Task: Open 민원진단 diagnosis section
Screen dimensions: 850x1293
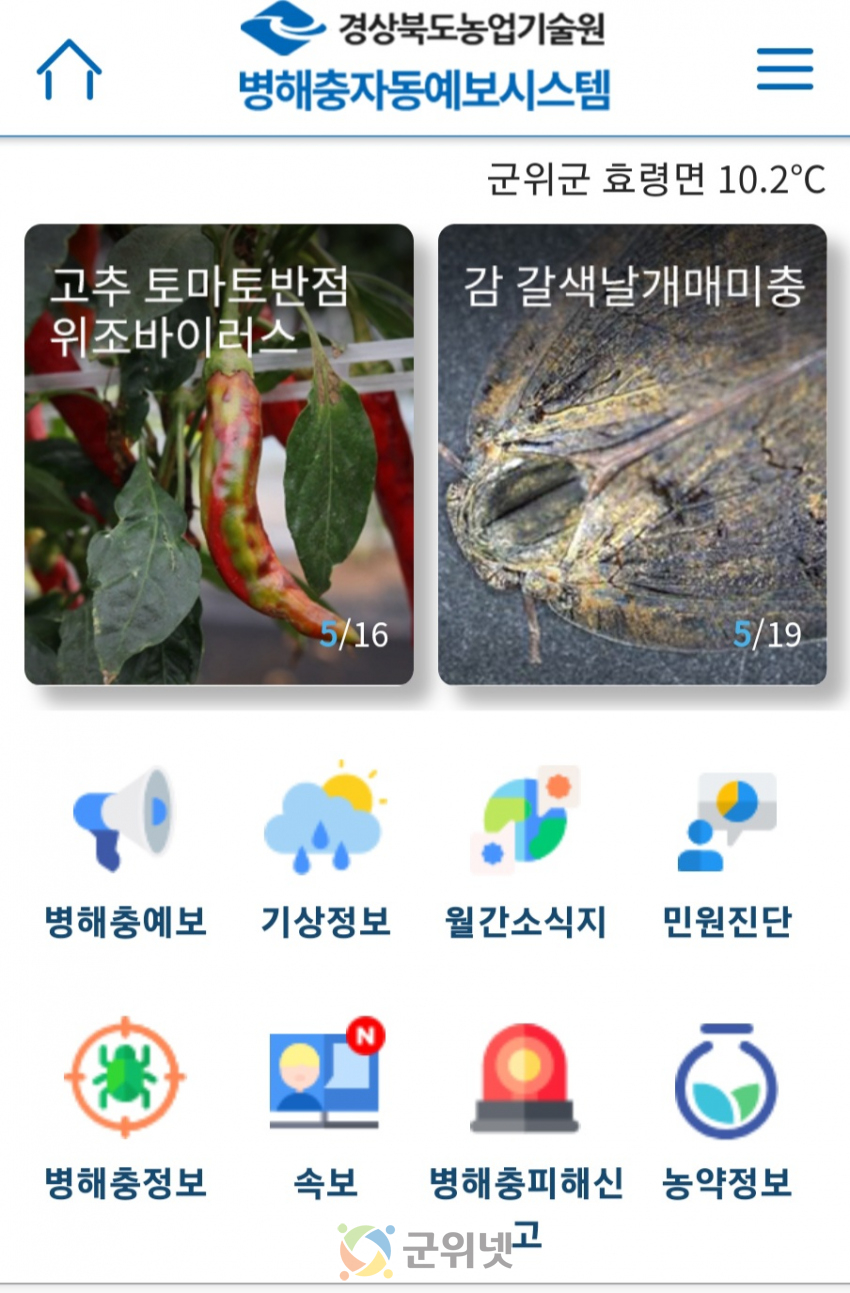Action: tap(727, 850)
